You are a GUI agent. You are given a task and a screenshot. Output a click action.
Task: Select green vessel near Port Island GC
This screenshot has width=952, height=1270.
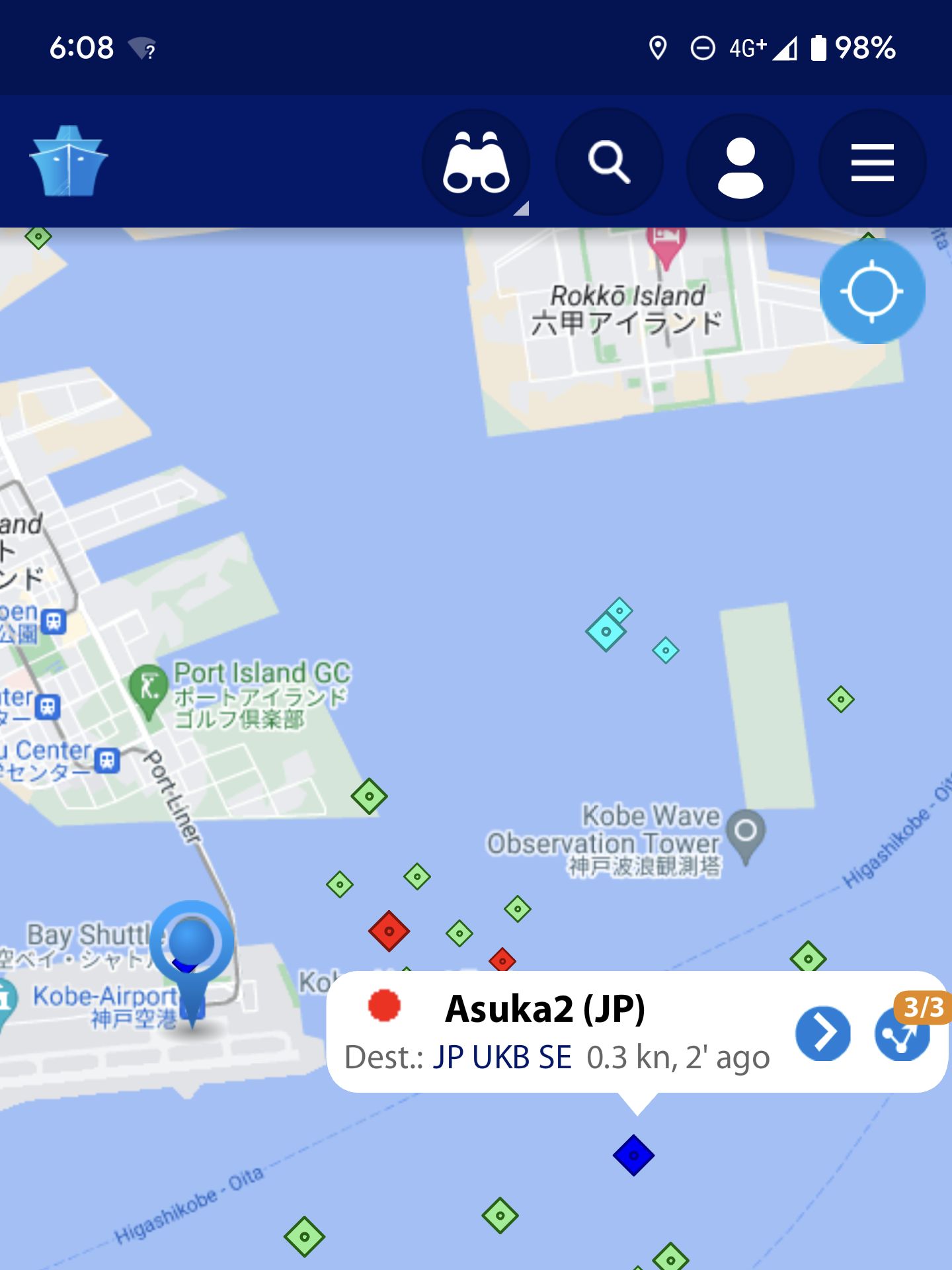pos(369,796)
